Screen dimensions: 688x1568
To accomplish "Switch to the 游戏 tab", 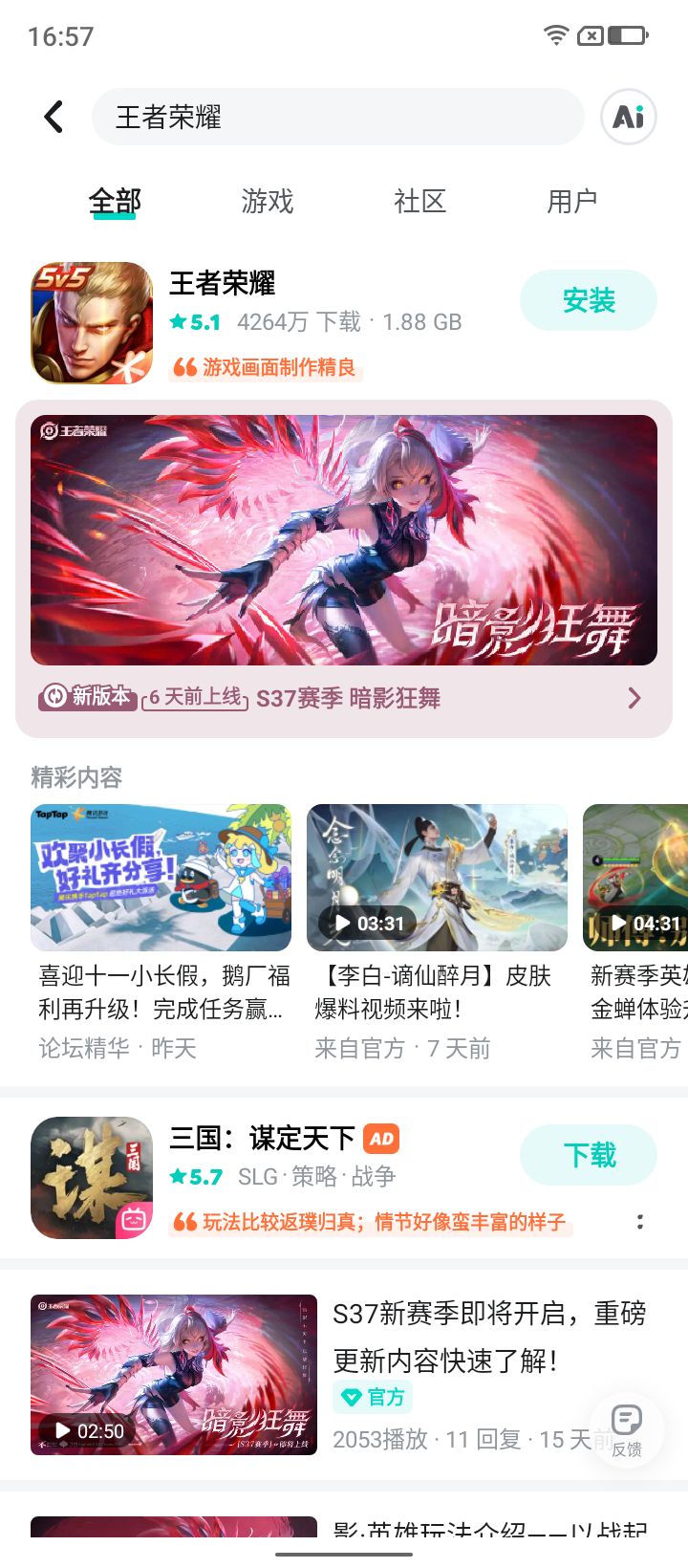I will [x=267, y=201].
